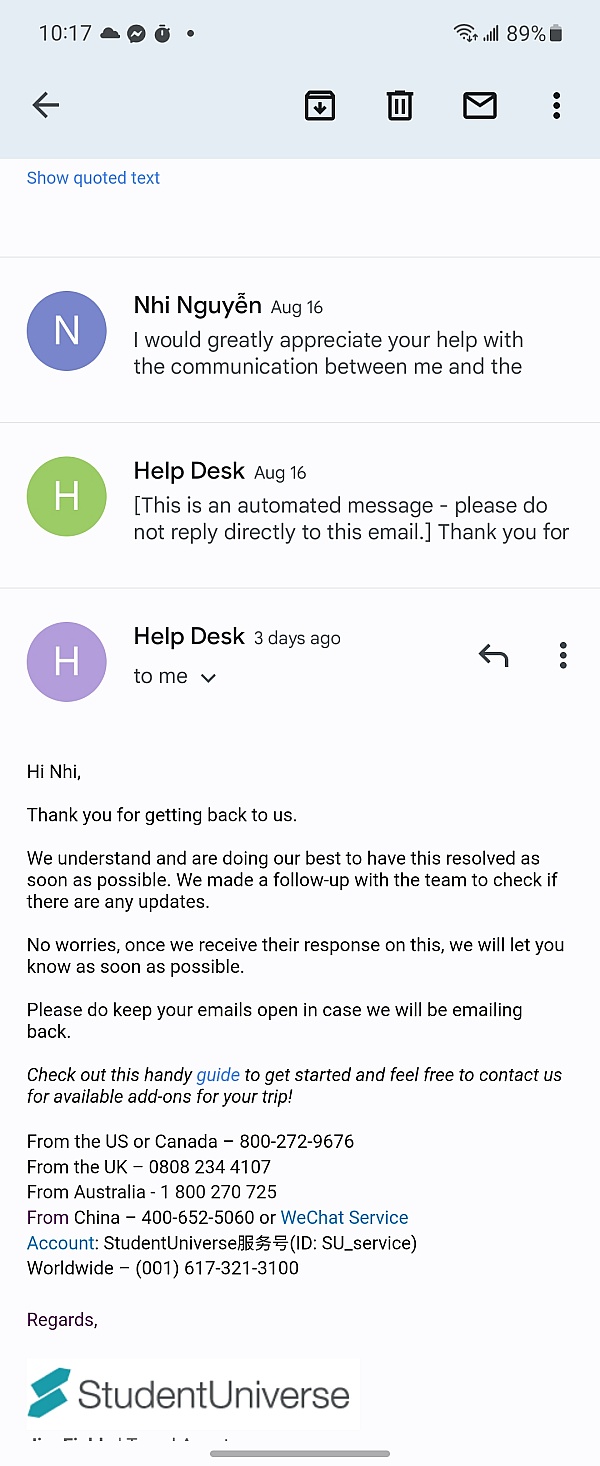Archive this email conversation
Image resolution: width=600 pixels, height=1466 pixels.
(320, 105)
